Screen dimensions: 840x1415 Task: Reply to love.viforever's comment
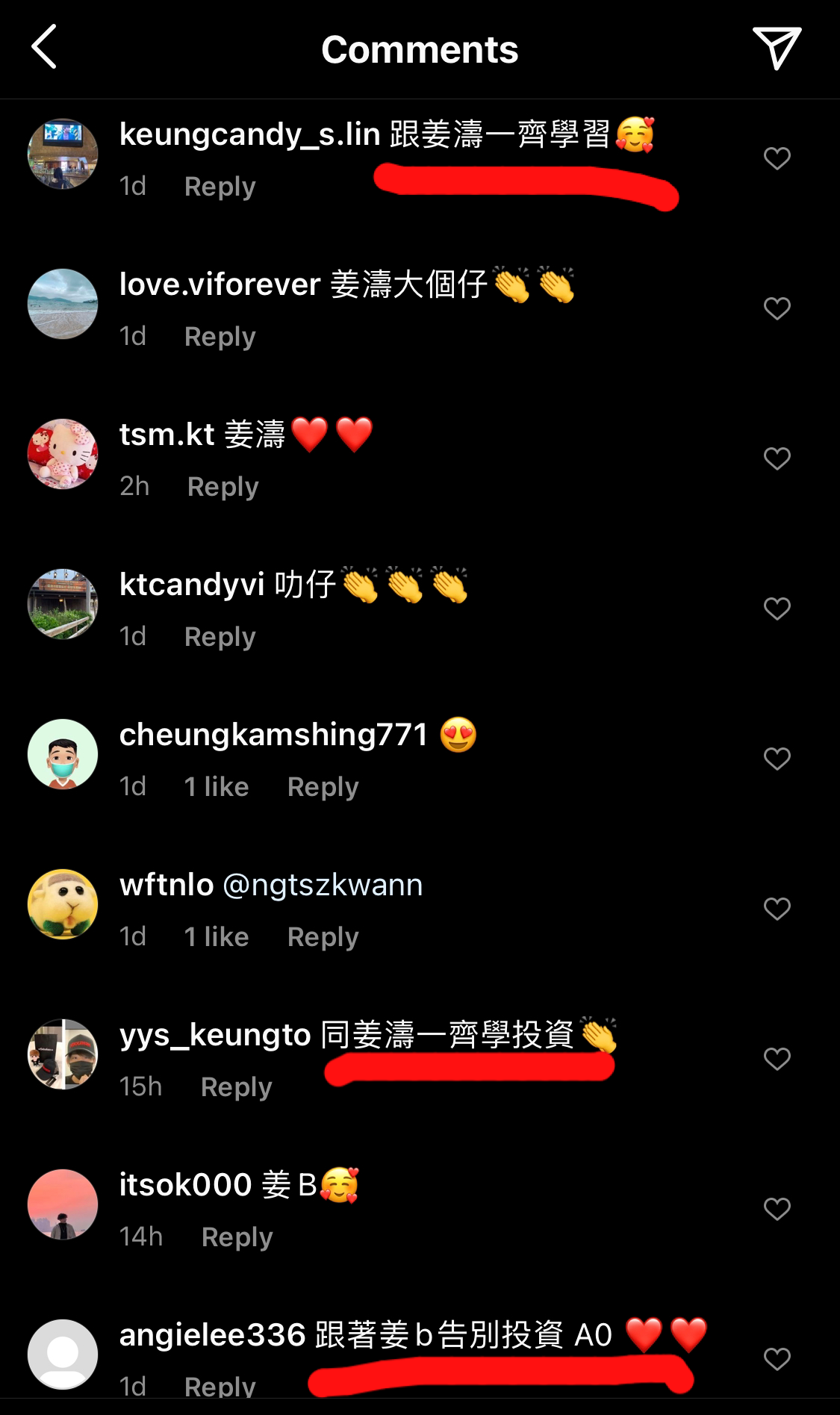coord(219,336)
